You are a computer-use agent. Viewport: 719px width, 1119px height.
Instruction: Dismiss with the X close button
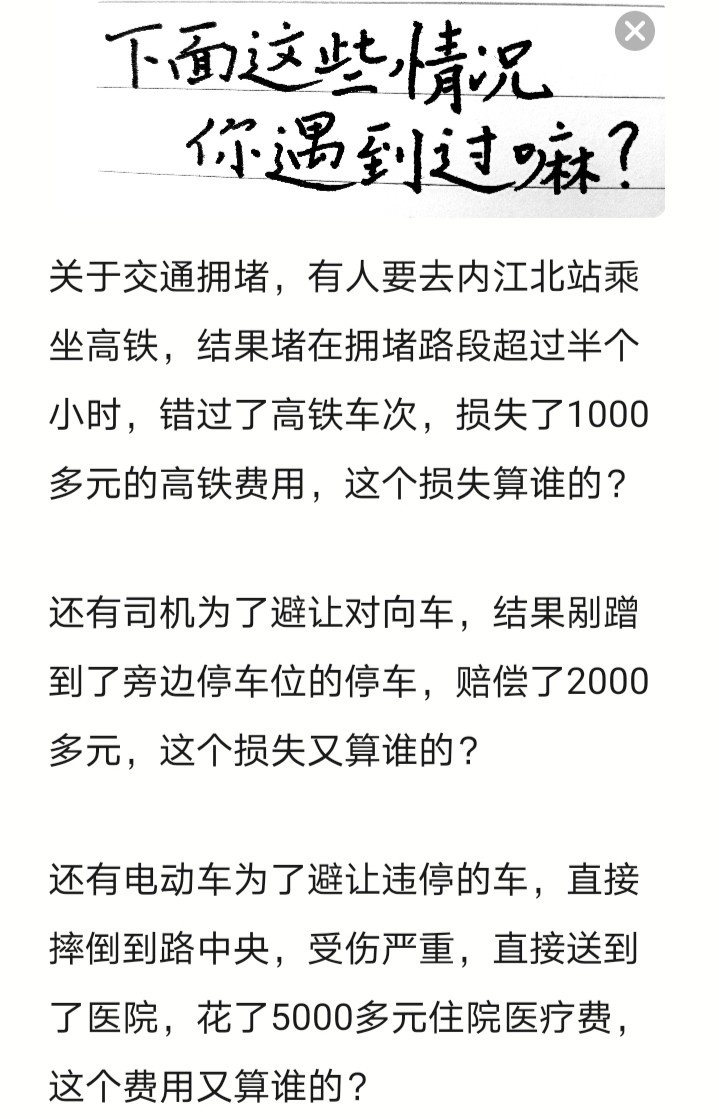[x=635, y=31]
